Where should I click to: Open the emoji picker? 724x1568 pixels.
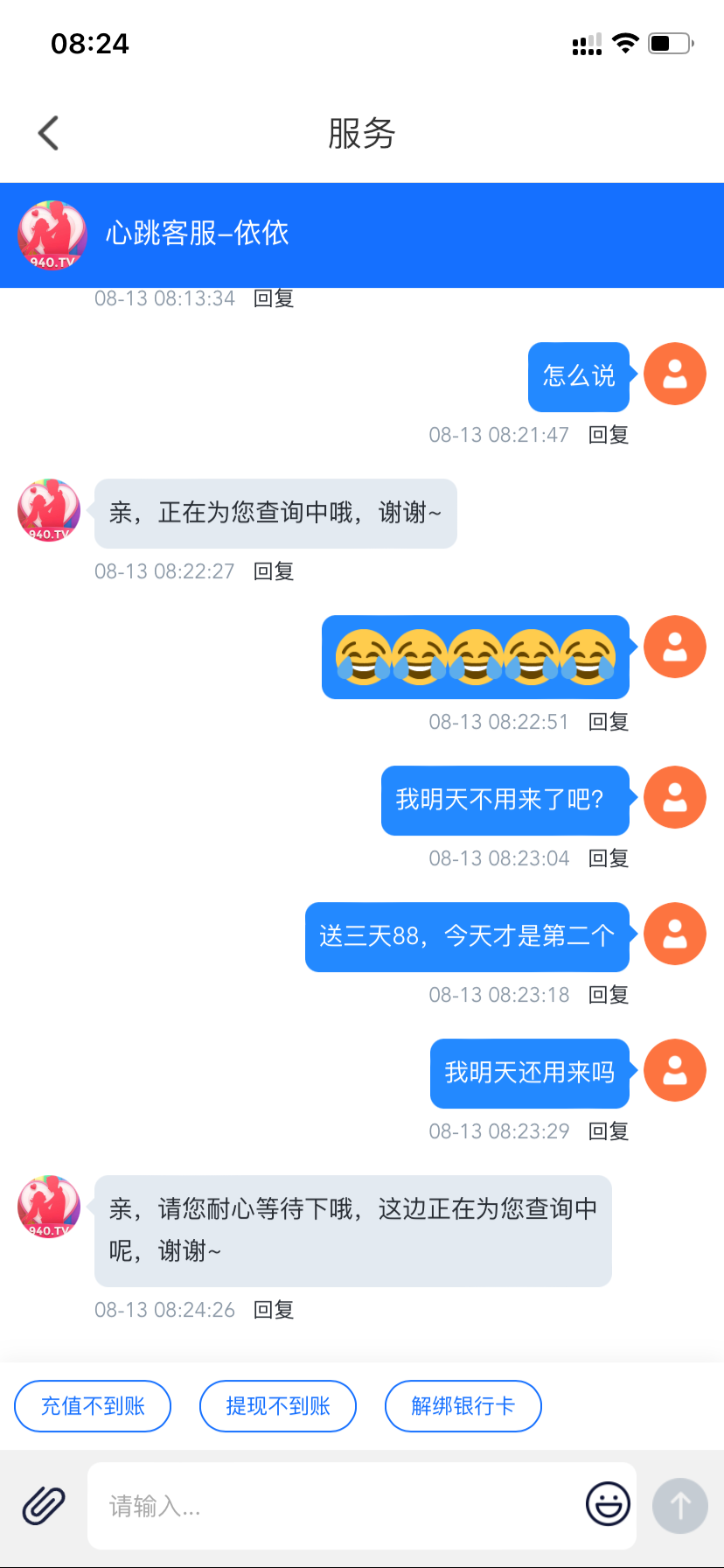pos(608,1505)
